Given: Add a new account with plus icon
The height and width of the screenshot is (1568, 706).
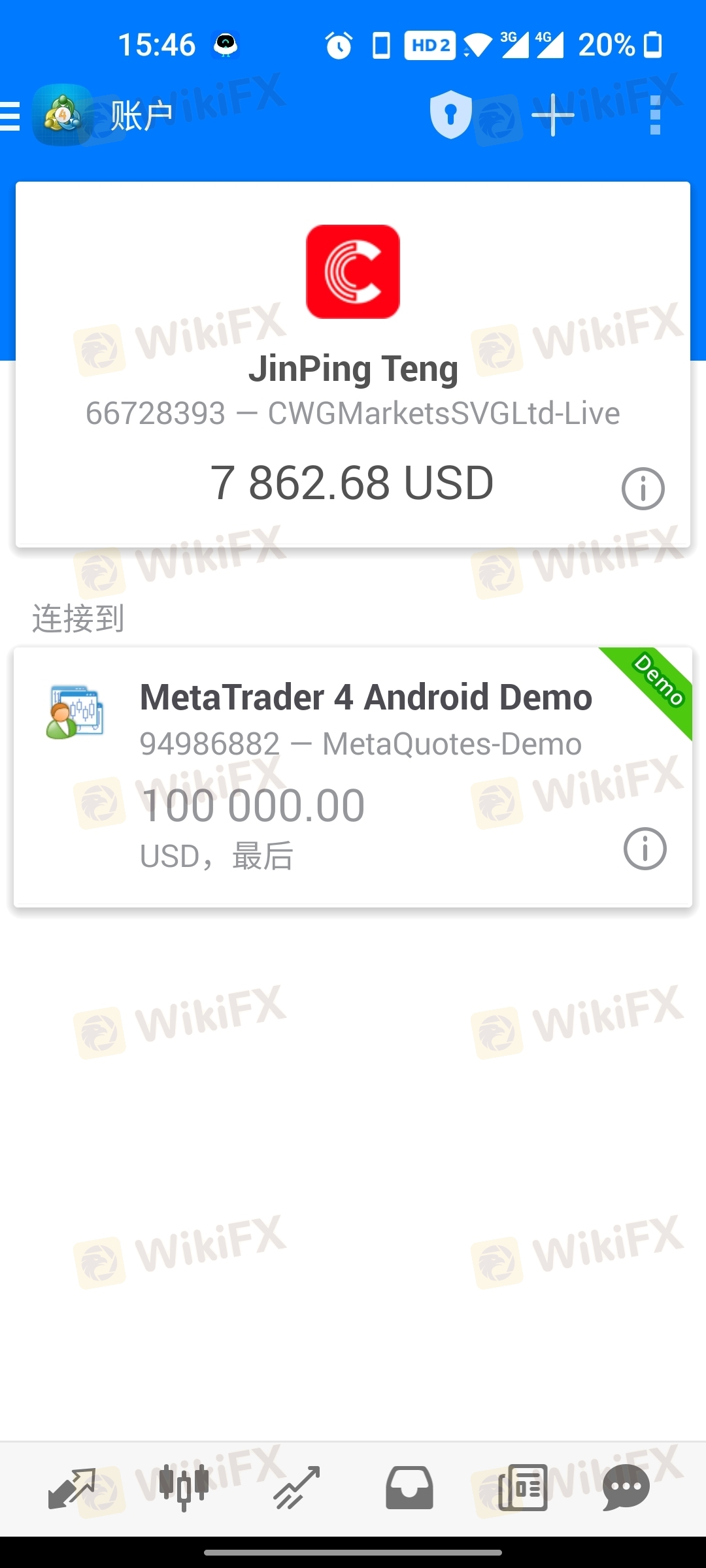Looking at the screenshot, I should coord(552,116).
